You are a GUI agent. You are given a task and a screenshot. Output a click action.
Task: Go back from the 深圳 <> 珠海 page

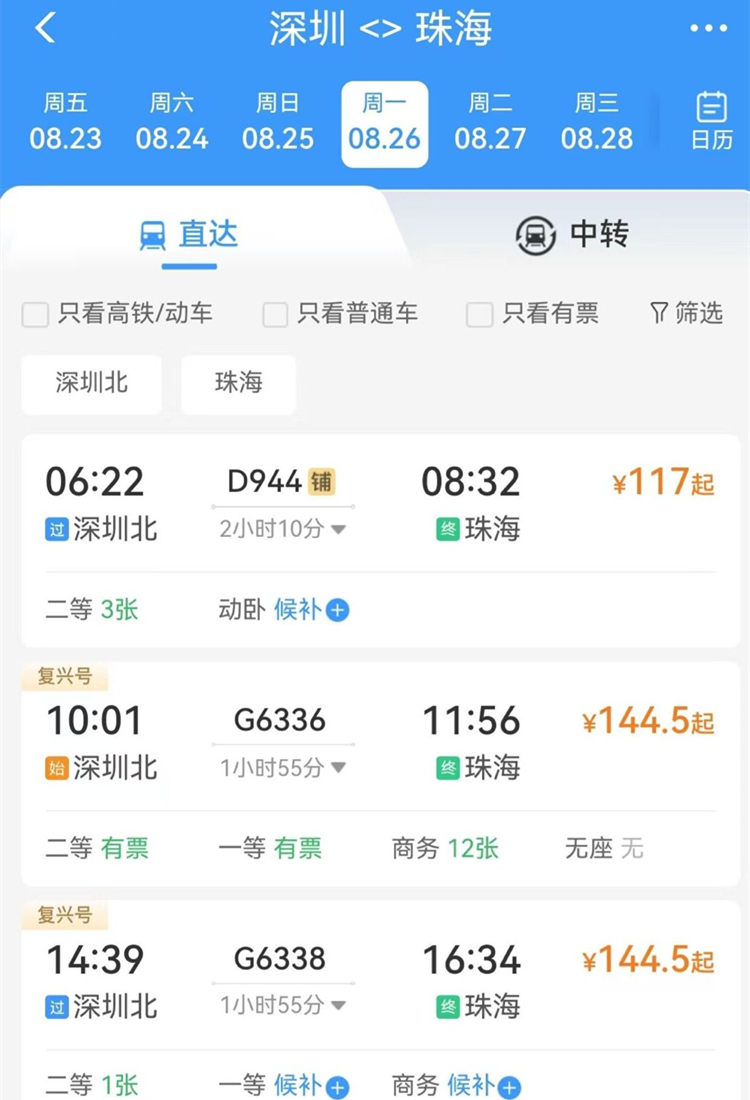pyautogui.click(x=45, y=29)
